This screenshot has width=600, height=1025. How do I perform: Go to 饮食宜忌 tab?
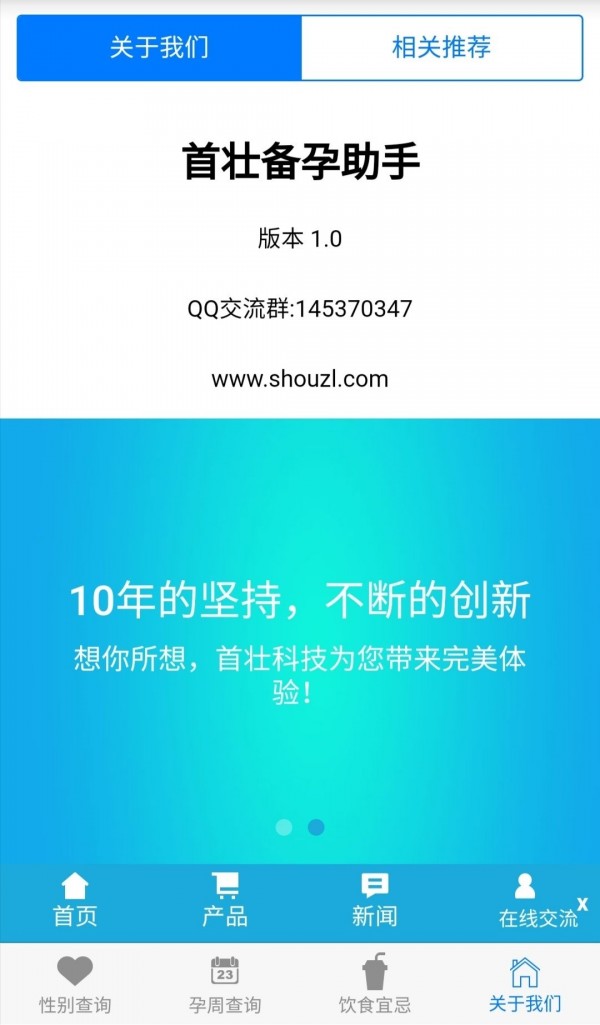pyautogui.click(x=374, y=985)
